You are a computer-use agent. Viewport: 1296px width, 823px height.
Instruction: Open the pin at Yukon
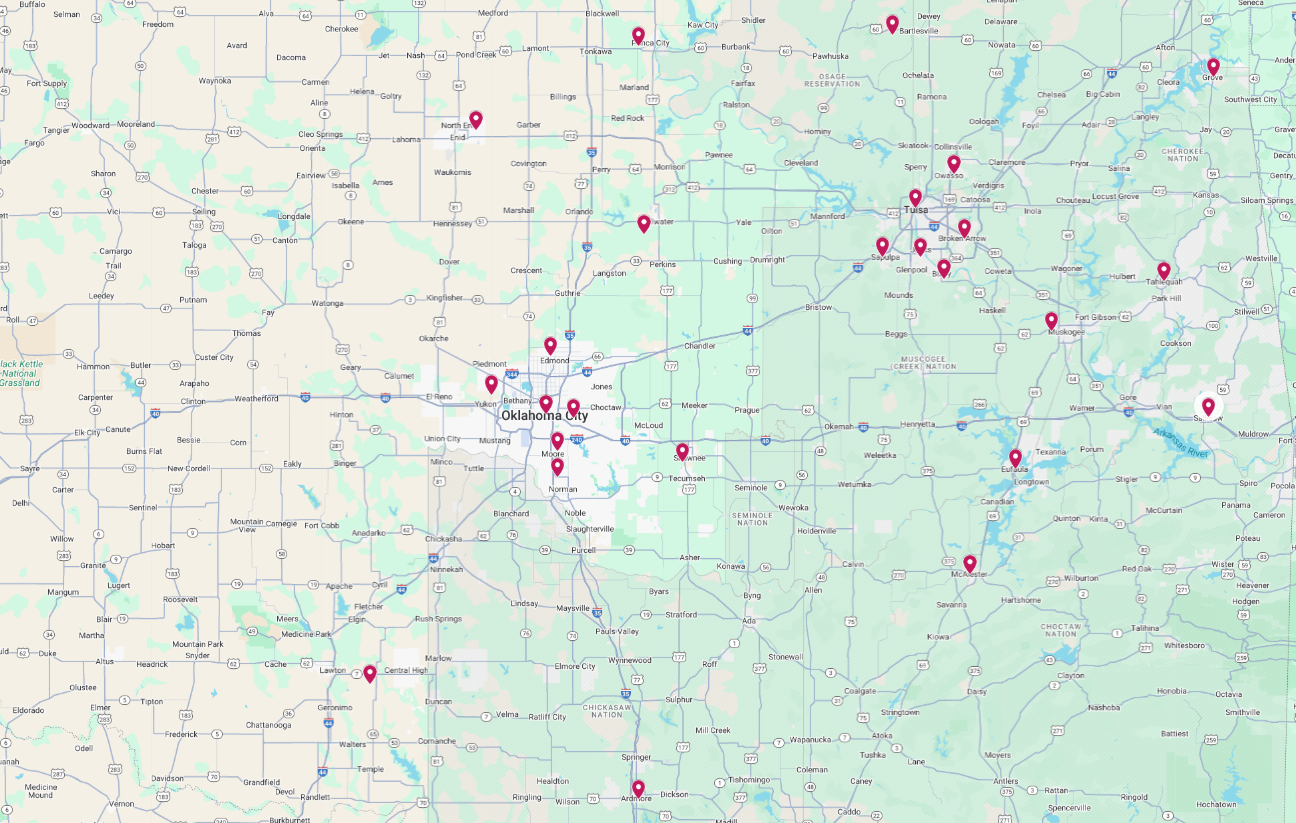pyautogui.click(x=491, y=383)
